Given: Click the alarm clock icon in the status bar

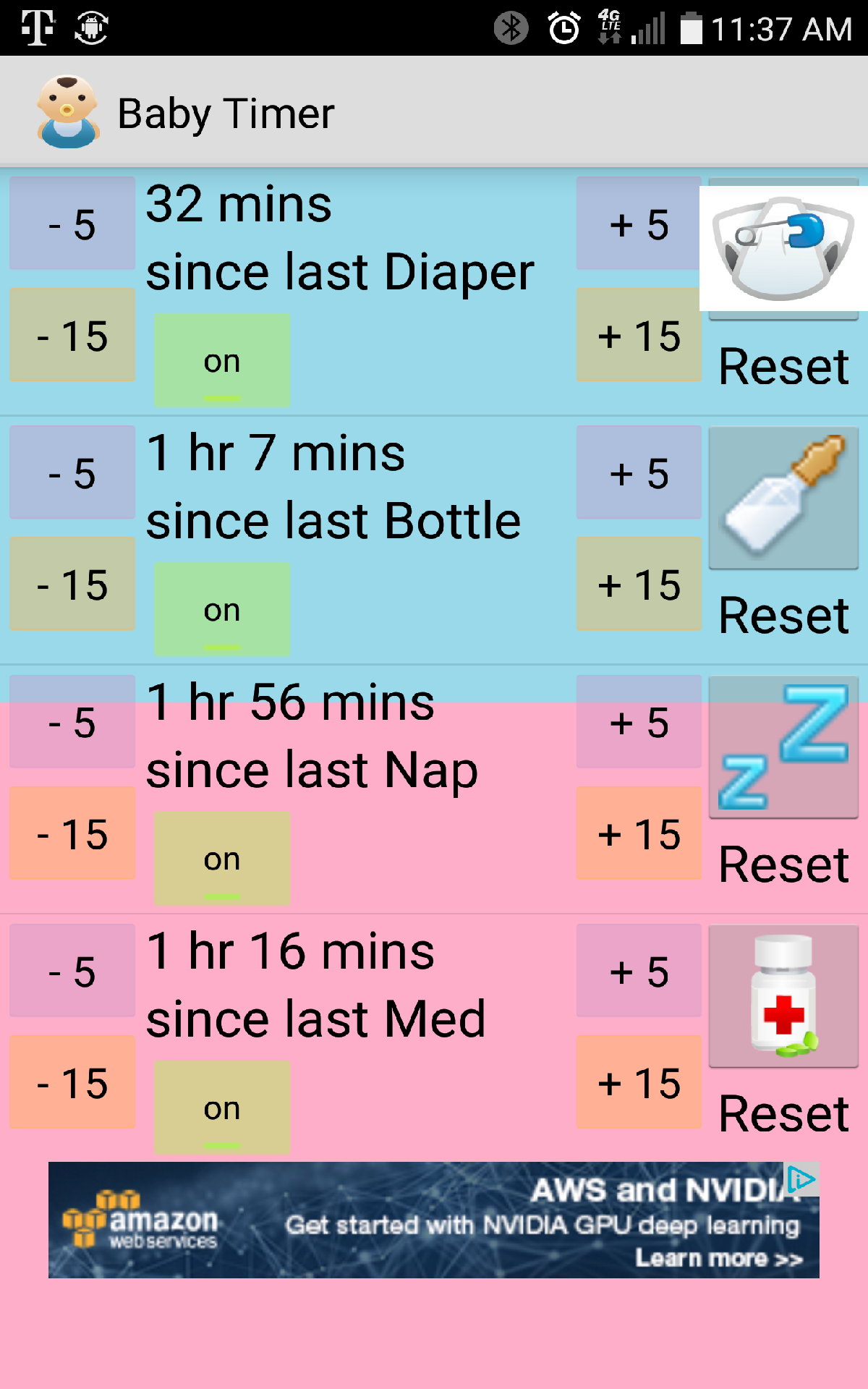Looking at the screenshot, I should [x=563, y=29].
